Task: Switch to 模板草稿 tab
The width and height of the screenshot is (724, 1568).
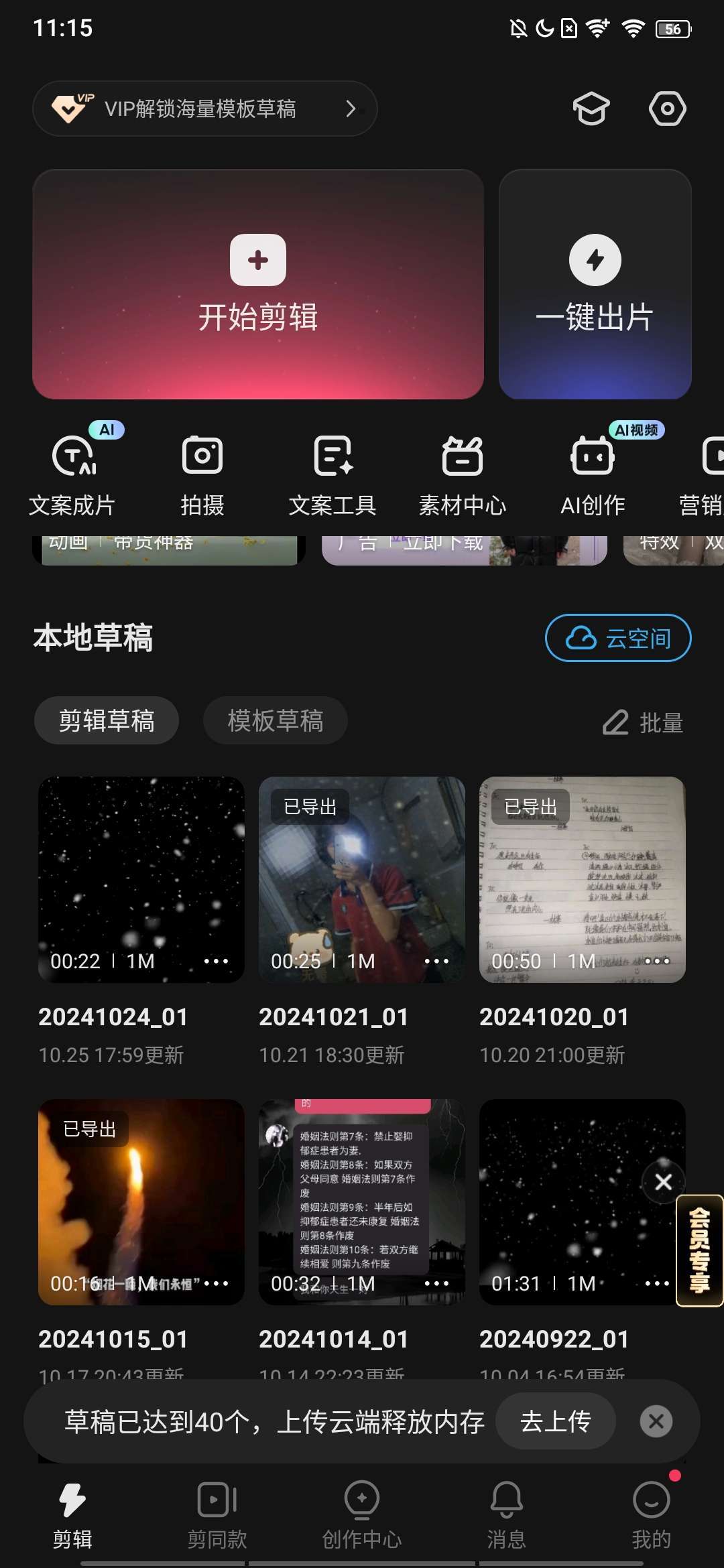Action: click(x=275, y=721)
